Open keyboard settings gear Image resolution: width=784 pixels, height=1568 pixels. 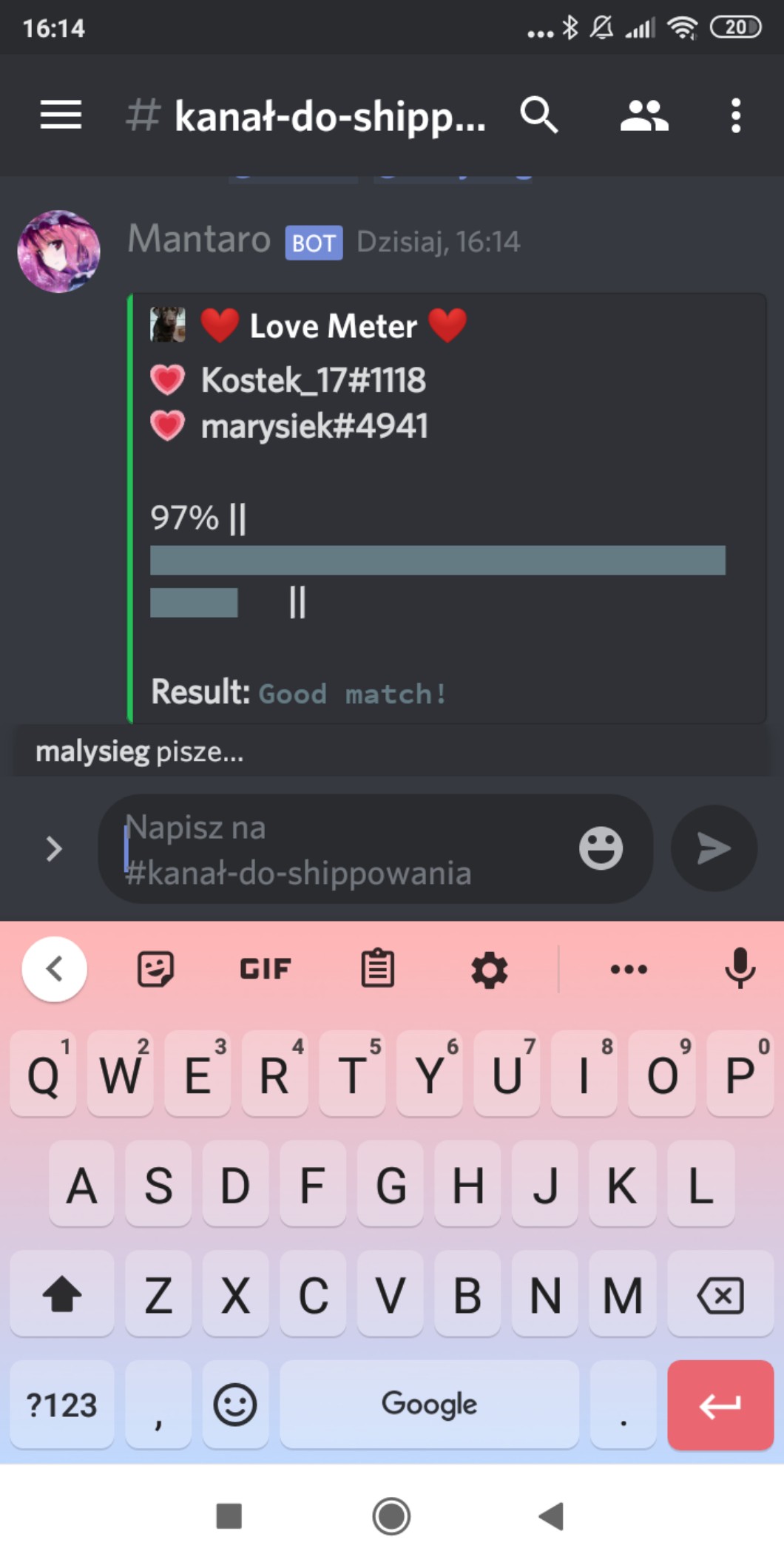tap(489, 969)
